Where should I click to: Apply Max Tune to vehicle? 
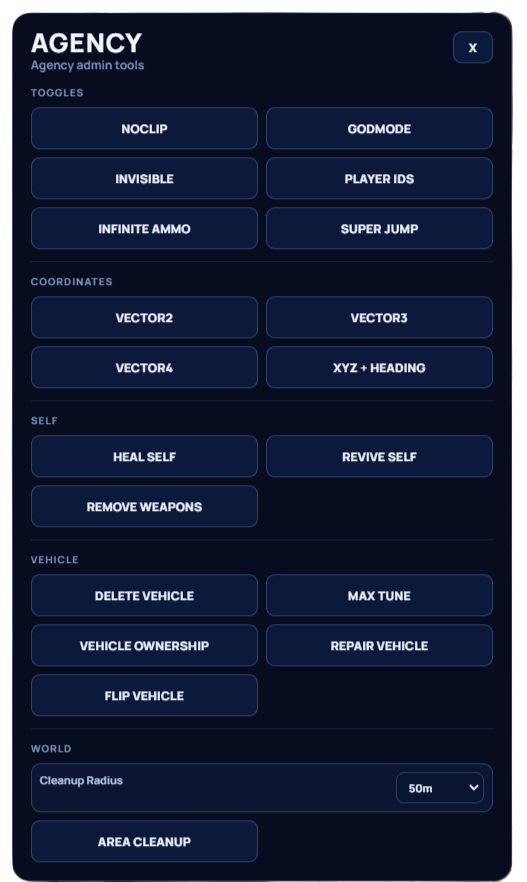(x=379, y=596)
